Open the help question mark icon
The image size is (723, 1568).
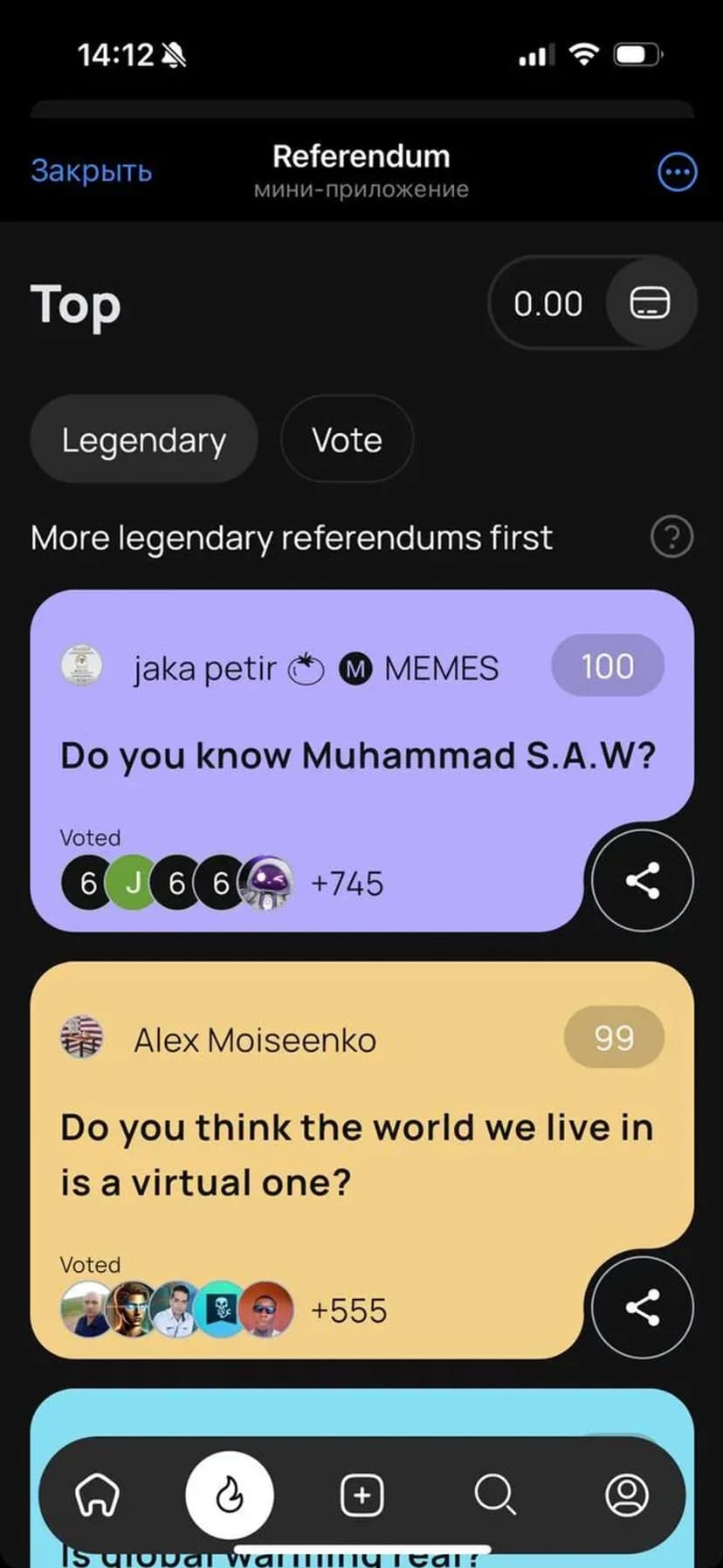pyautogui.click(x=671, y=537)
